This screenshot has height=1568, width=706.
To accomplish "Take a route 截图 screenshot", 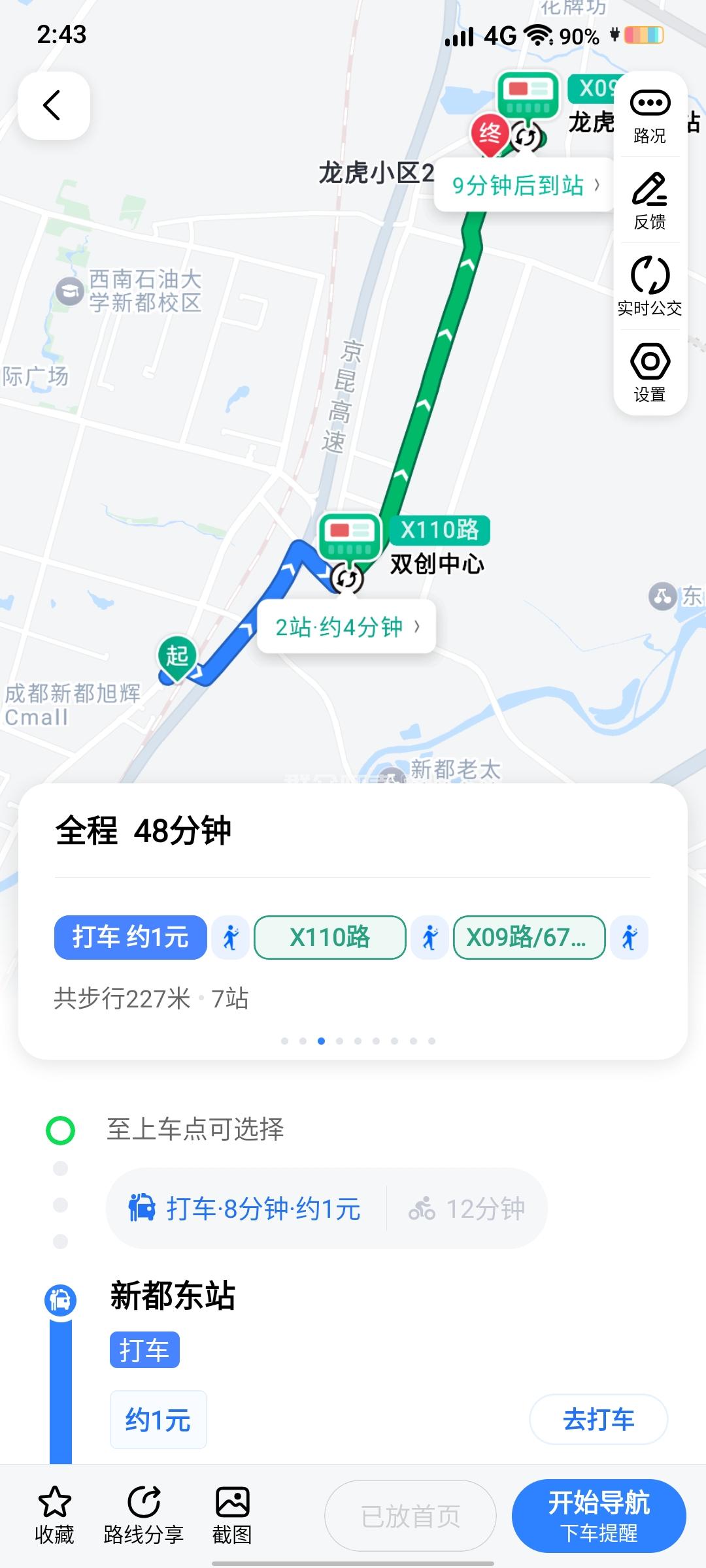I will (232, 1514).
